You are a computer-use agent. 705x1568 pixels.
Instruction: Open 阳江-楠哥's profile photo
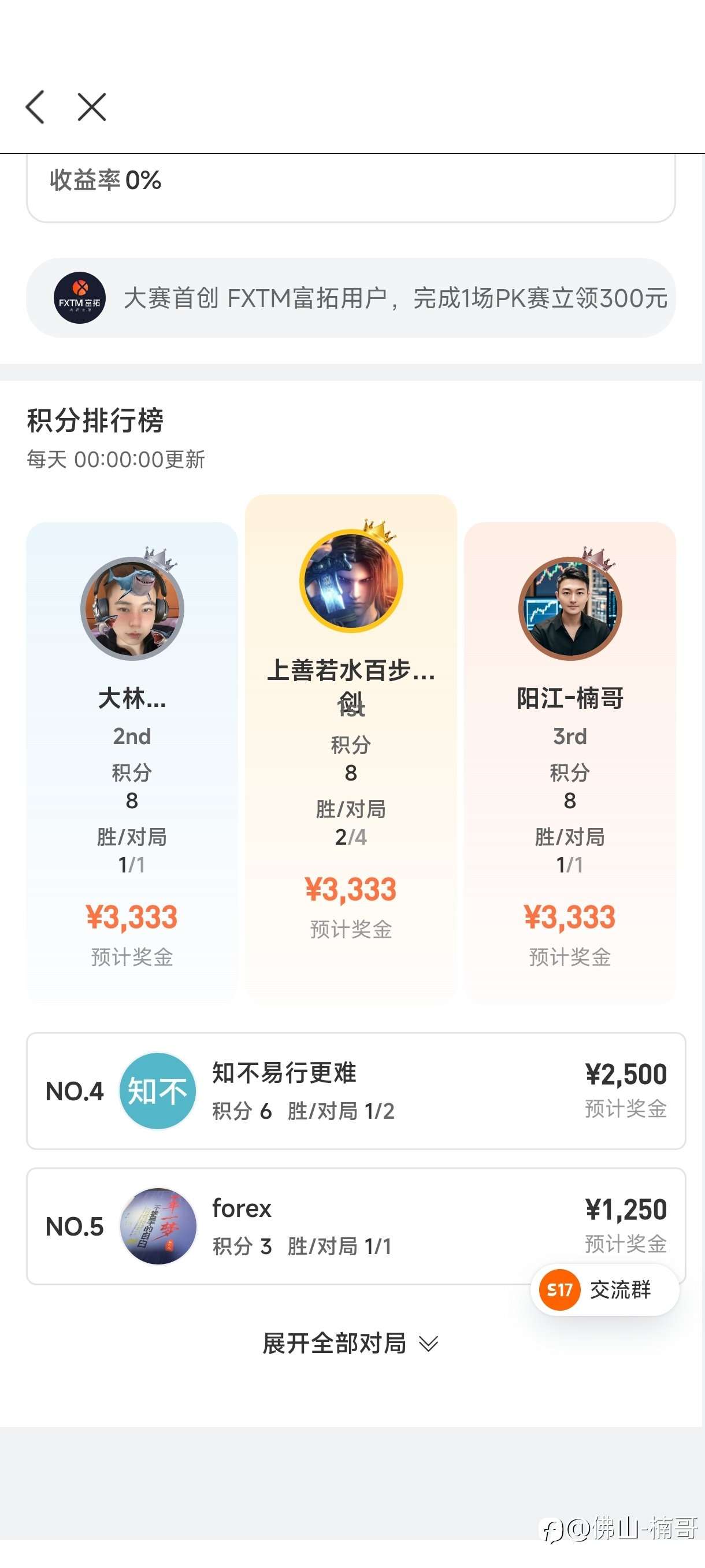coord(570,609)
